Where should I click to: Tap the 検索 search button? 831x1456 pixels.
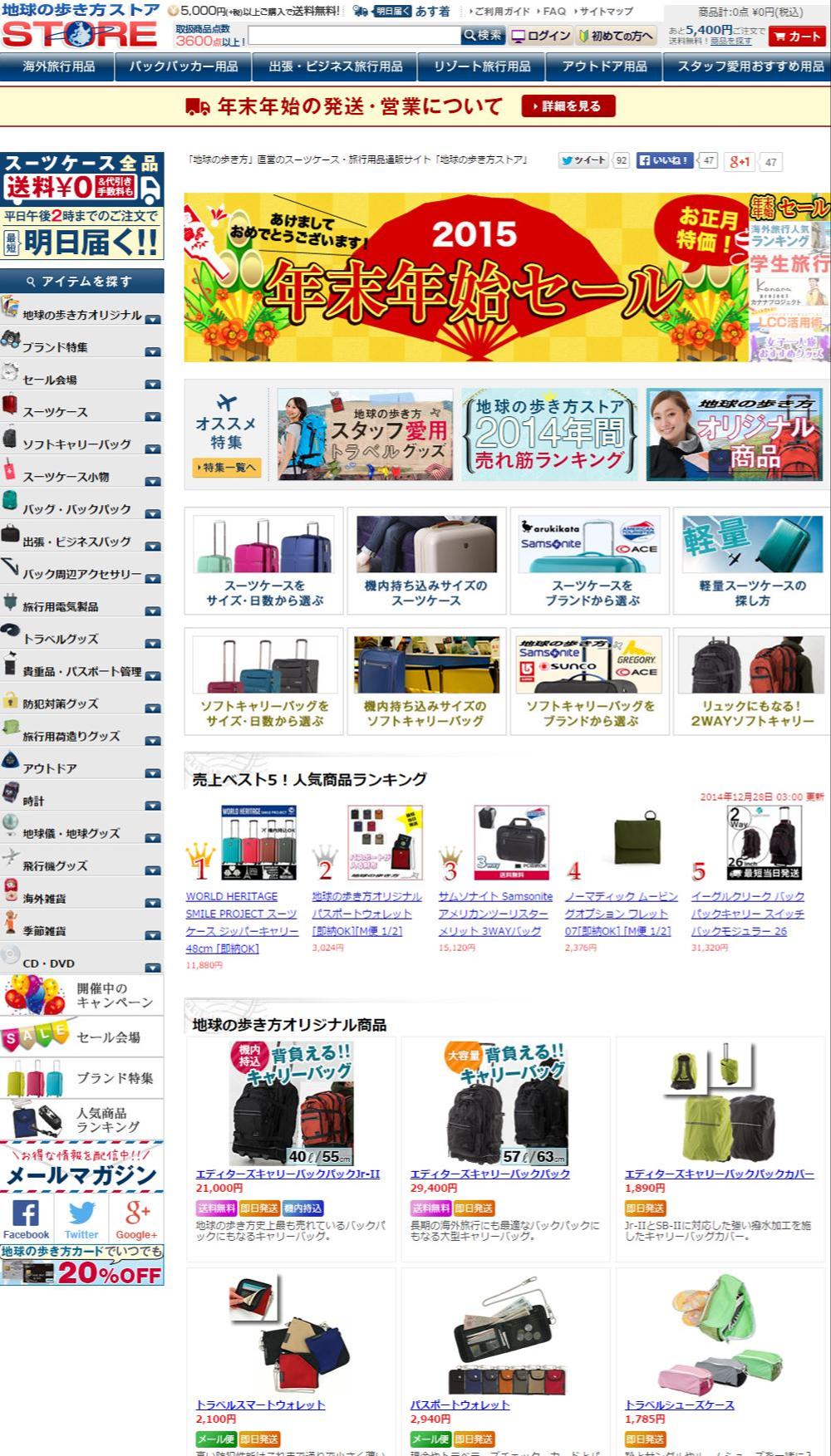483,35
